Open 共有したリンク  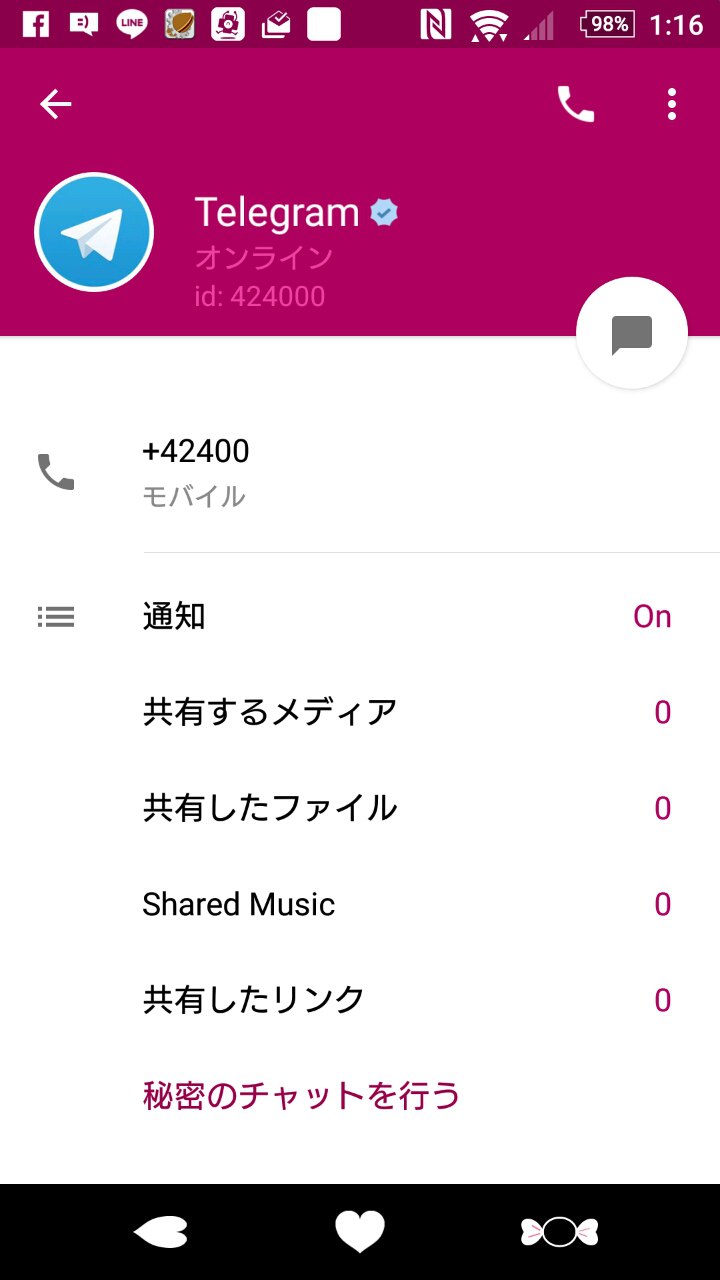click(x=400, y=1000)
